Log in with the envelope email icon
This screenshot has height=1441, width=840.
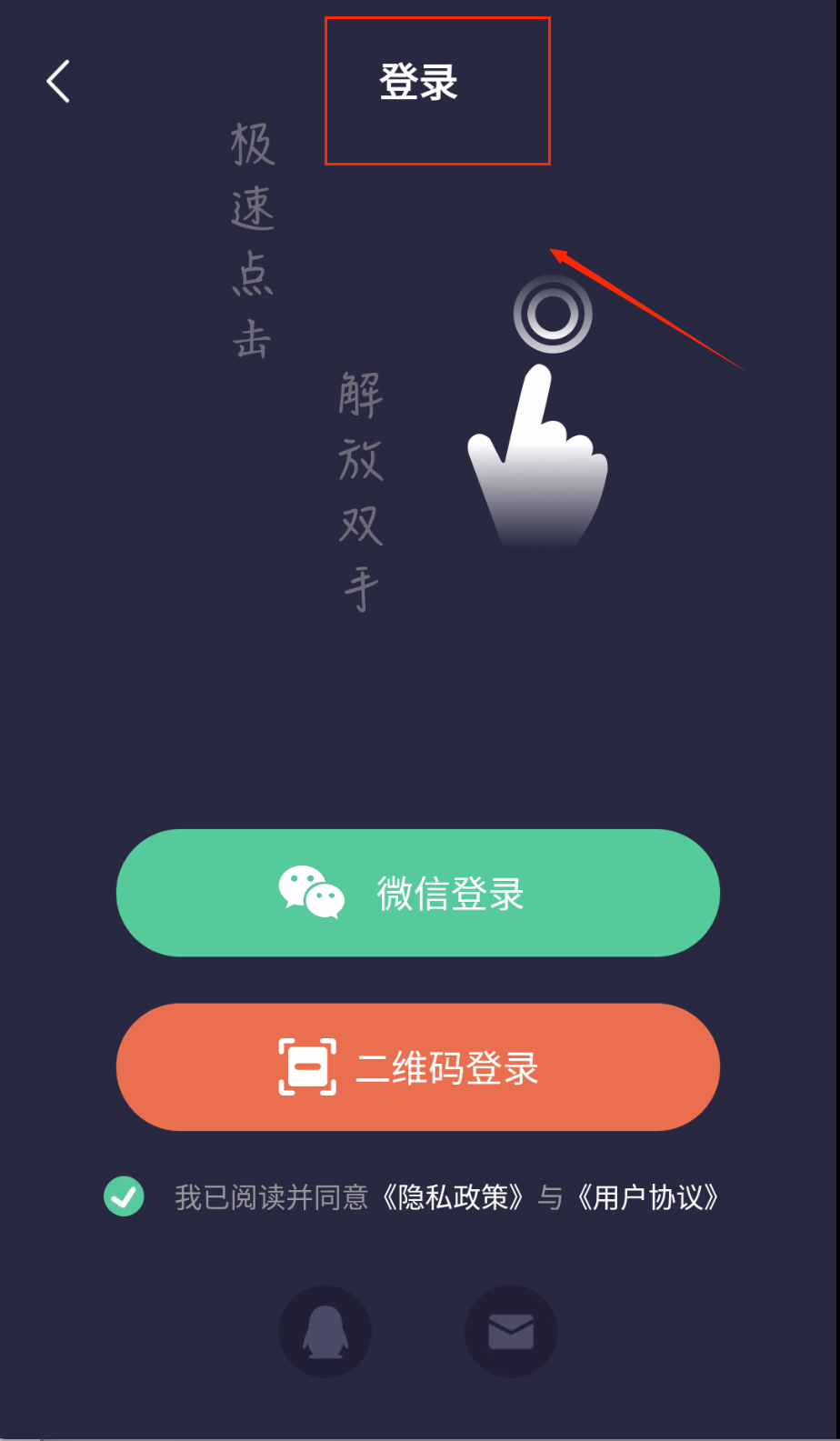[x=511, y=1332]
